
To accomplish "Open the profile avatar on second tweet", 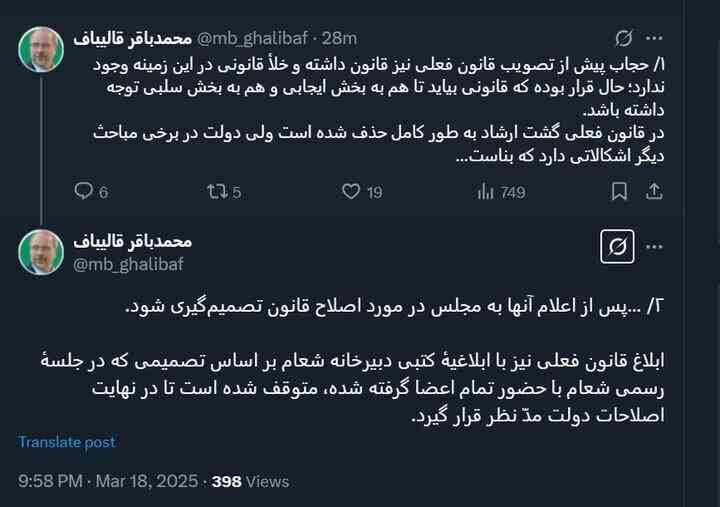I will 41,252.
